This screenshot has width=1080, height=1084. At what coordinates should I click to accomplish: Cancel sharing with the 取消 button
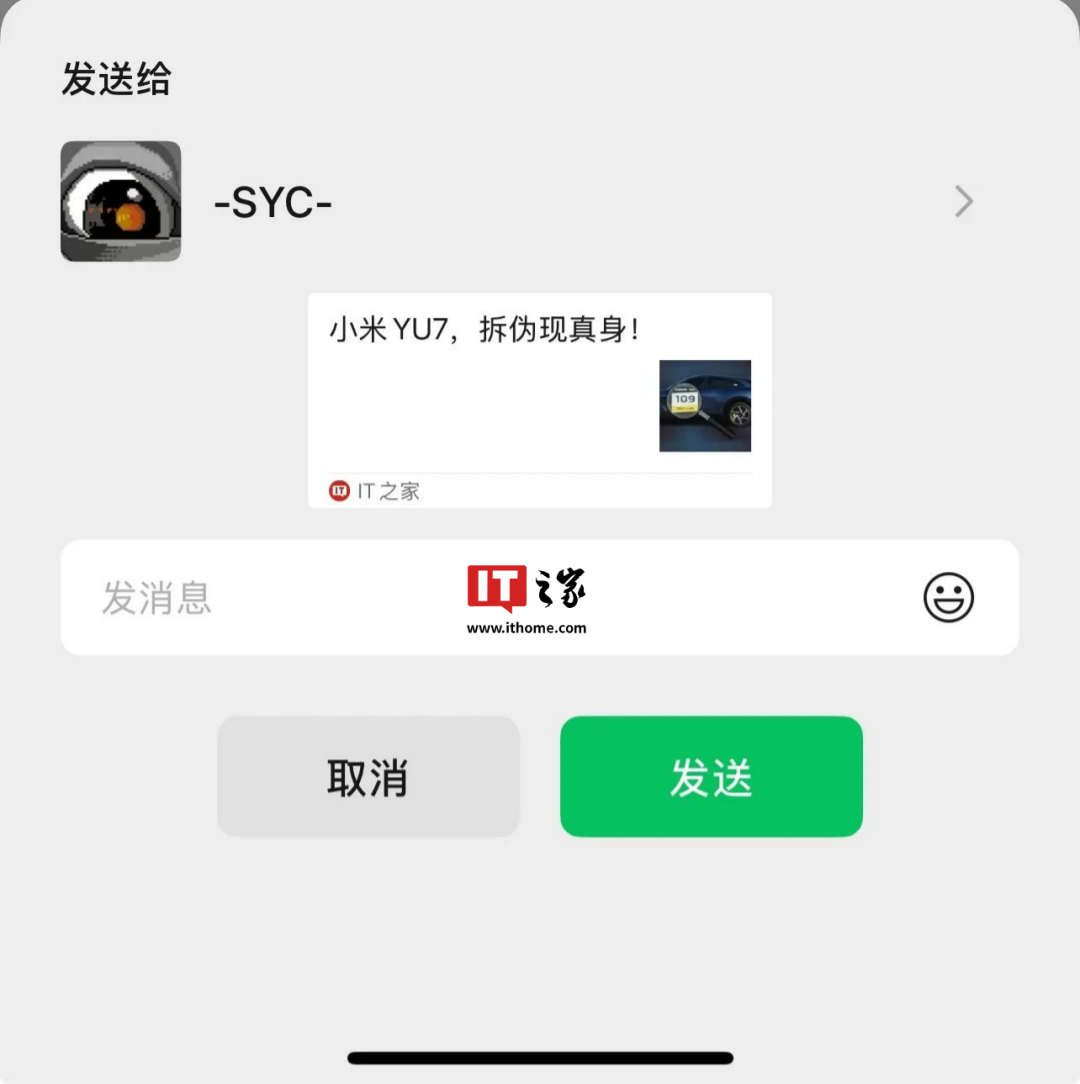(368, 777)
